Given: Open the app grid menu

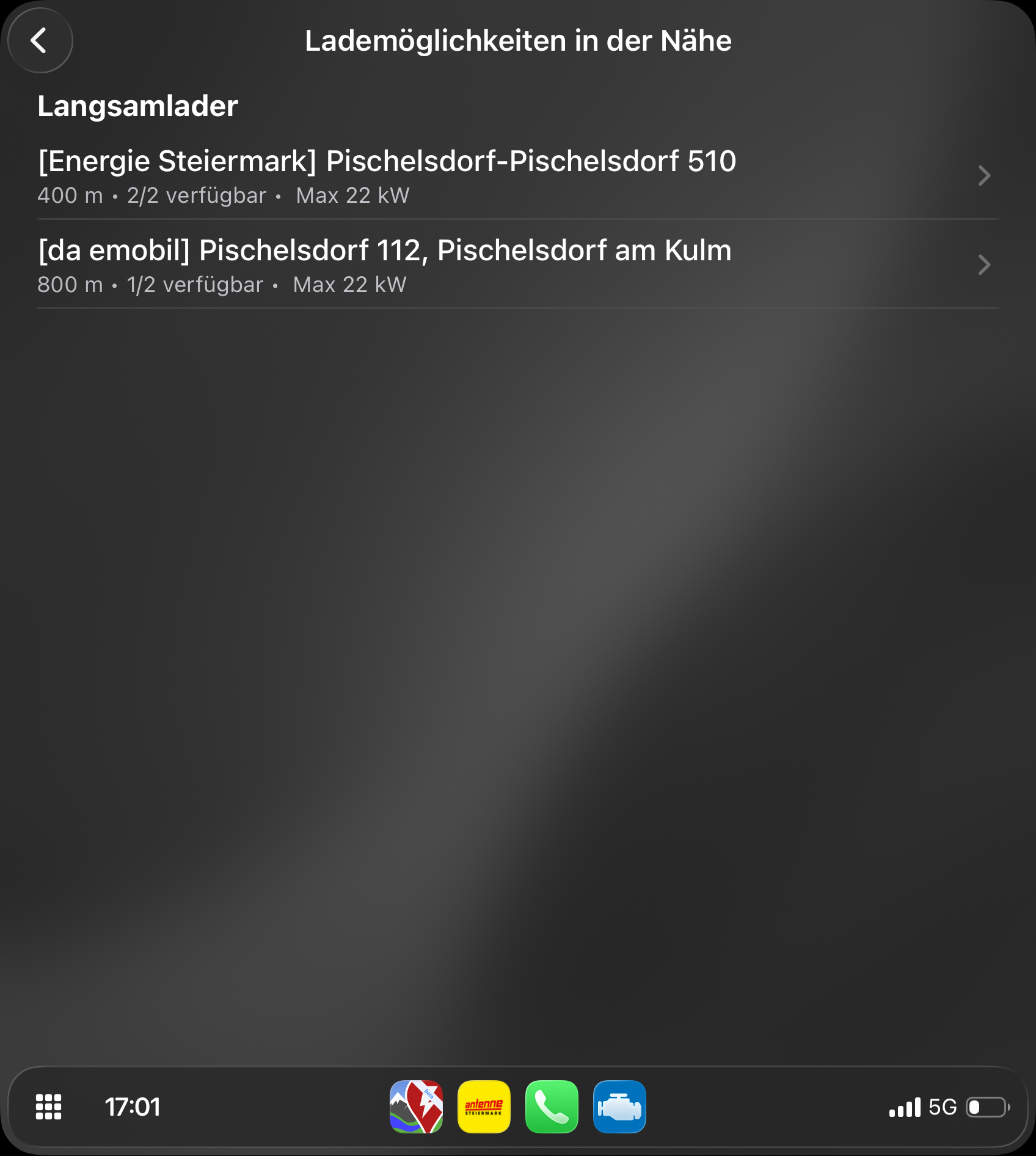Looking at the screenshot, I should point(49,1107).
